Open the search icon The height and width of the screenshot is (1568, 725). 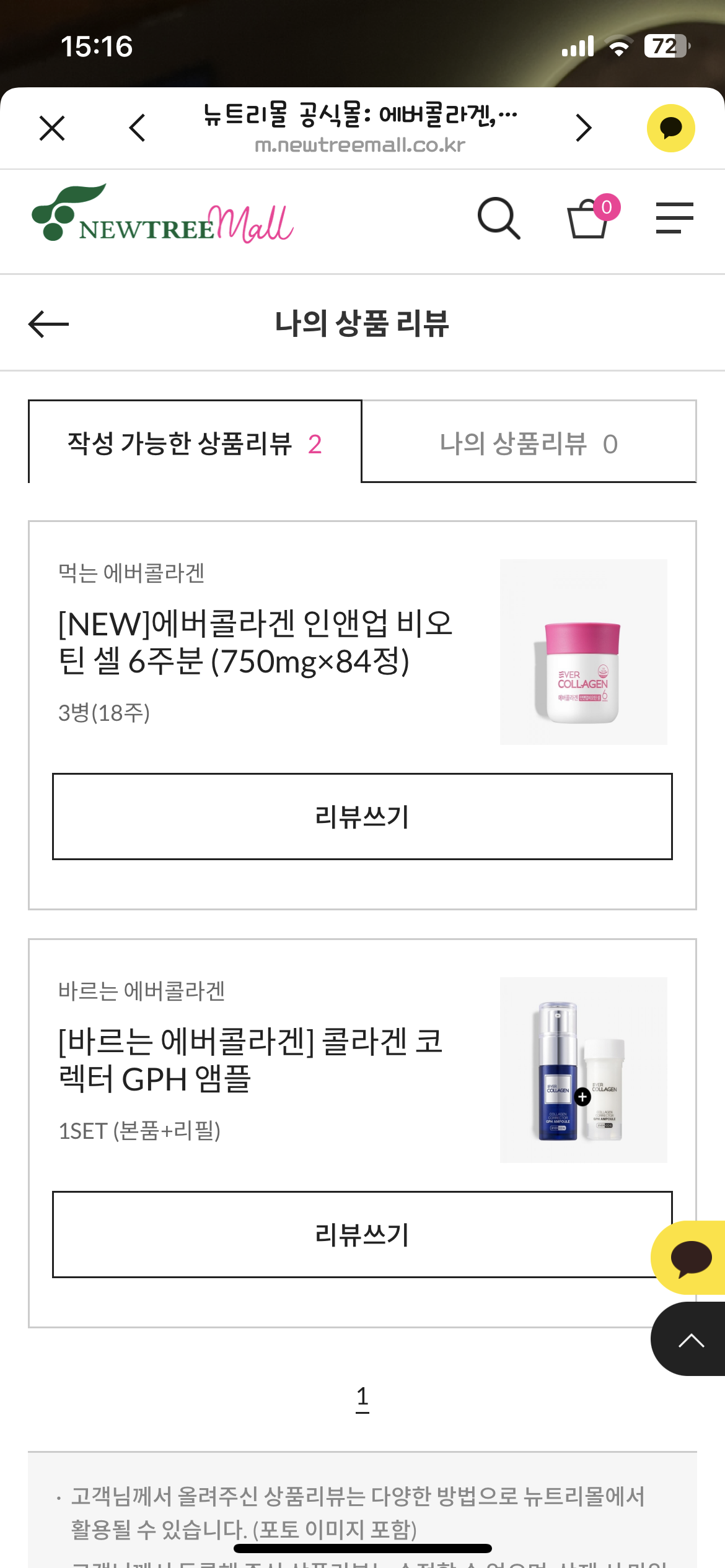[x=498, y=218]
